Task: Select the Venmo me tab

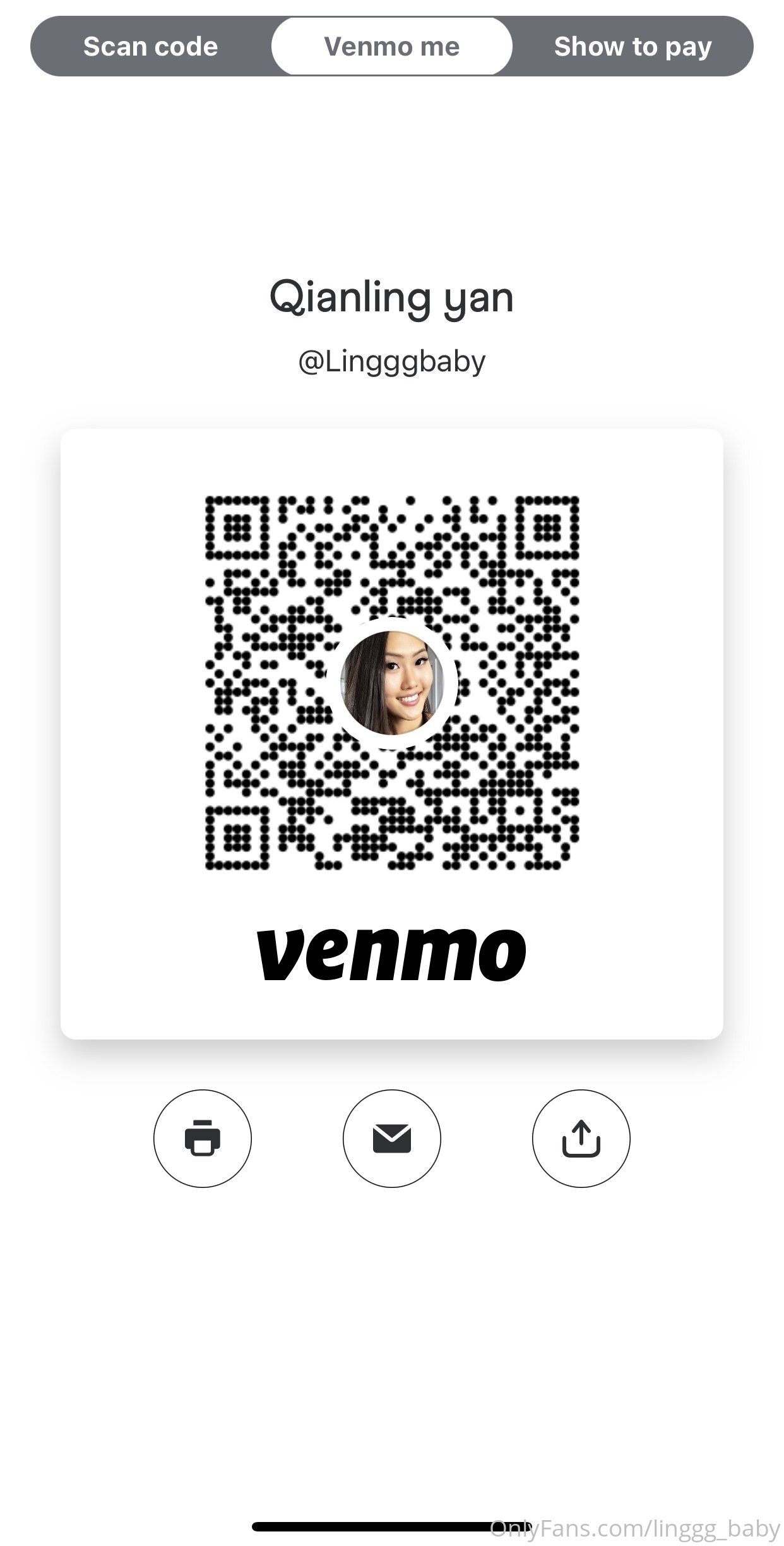Action: tap(391, 47)
